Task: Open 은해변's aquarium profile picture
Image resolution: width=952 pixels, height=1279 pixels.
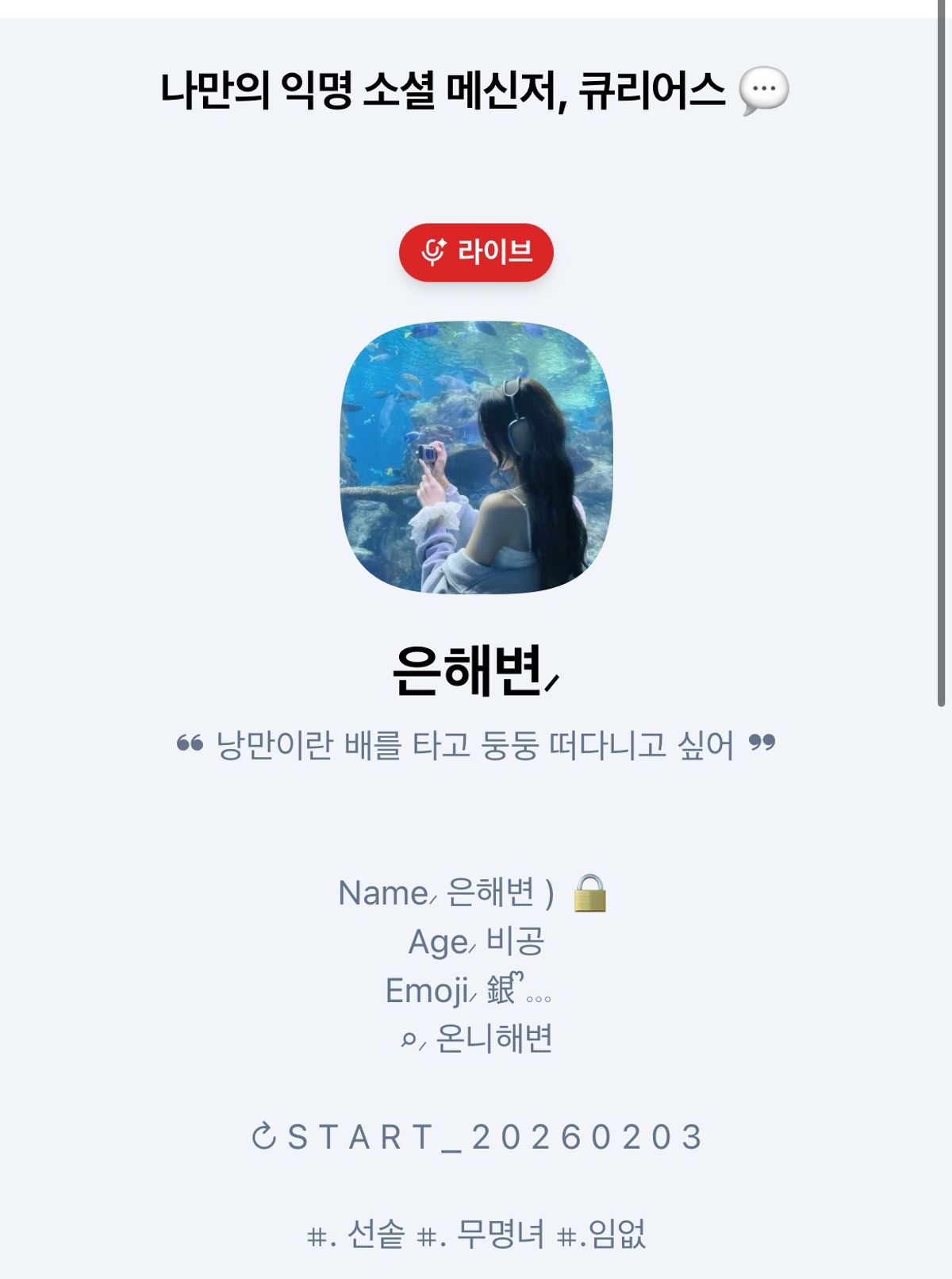Action: 476,457
